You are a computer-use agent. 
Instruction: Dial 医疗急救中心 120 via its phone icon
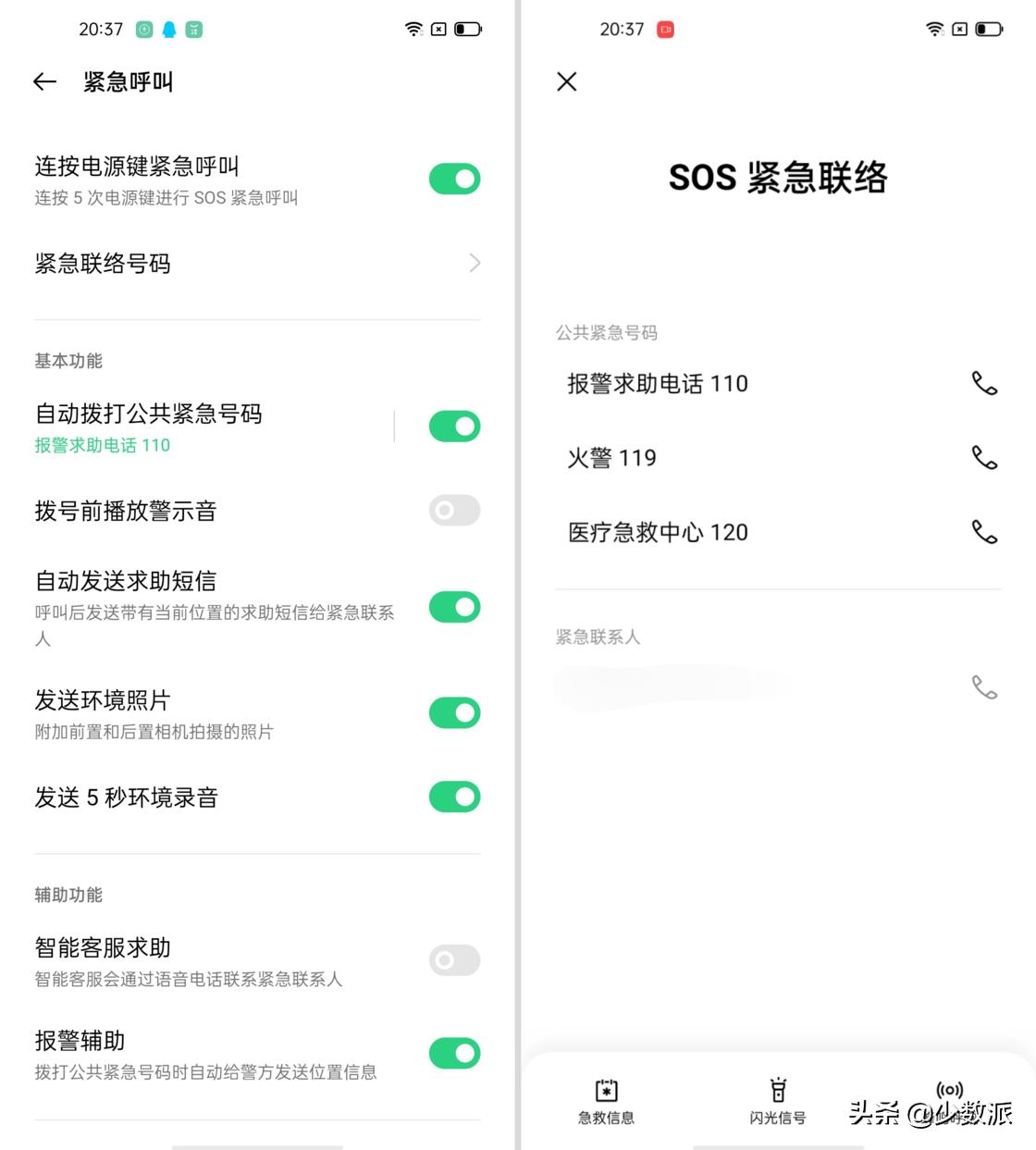click(x=985, y=531)
